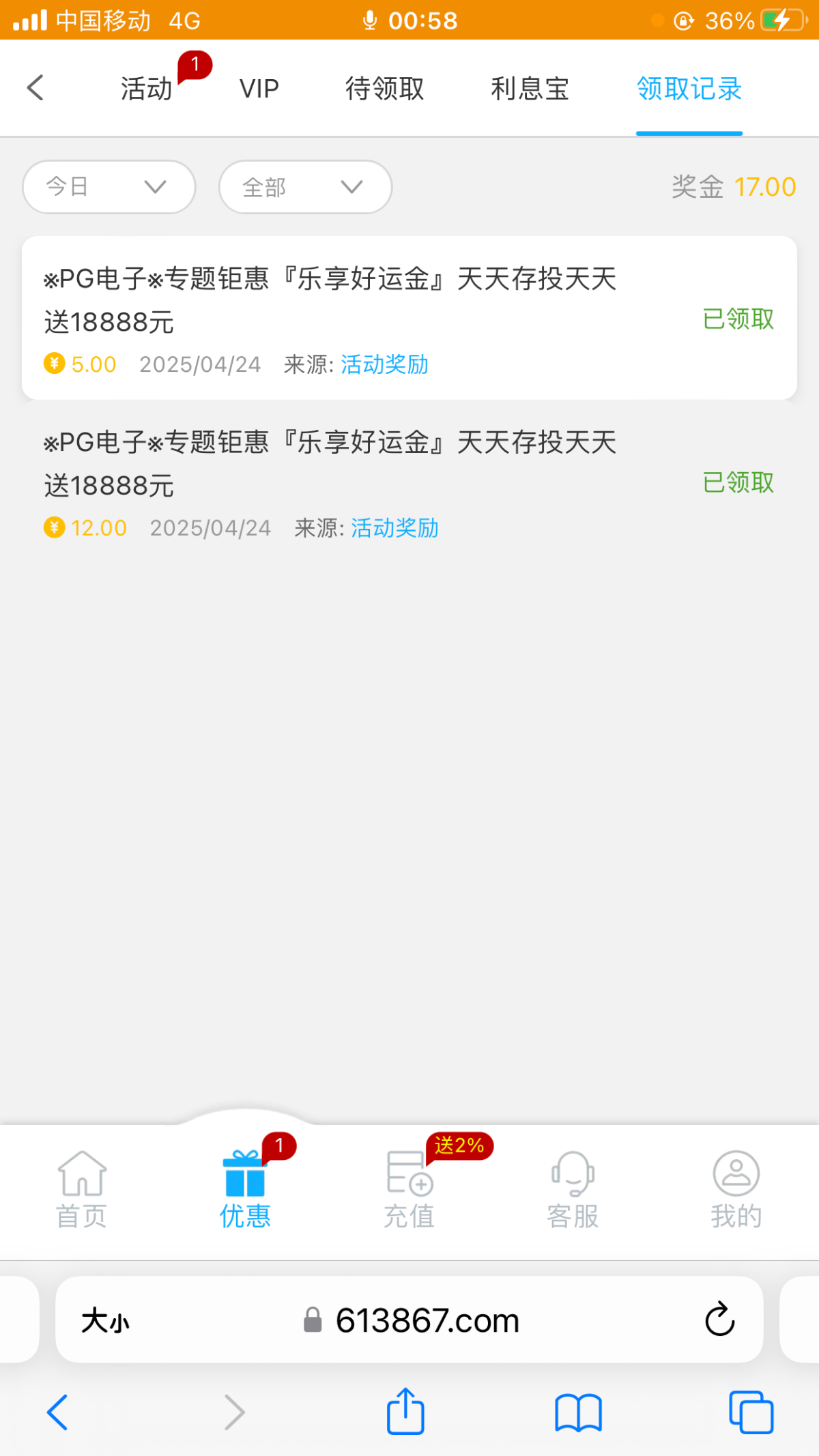This screenshot has width=819, height=1456.
Task: Switch to the 活动 tab
Action: (x=147, y=89)
